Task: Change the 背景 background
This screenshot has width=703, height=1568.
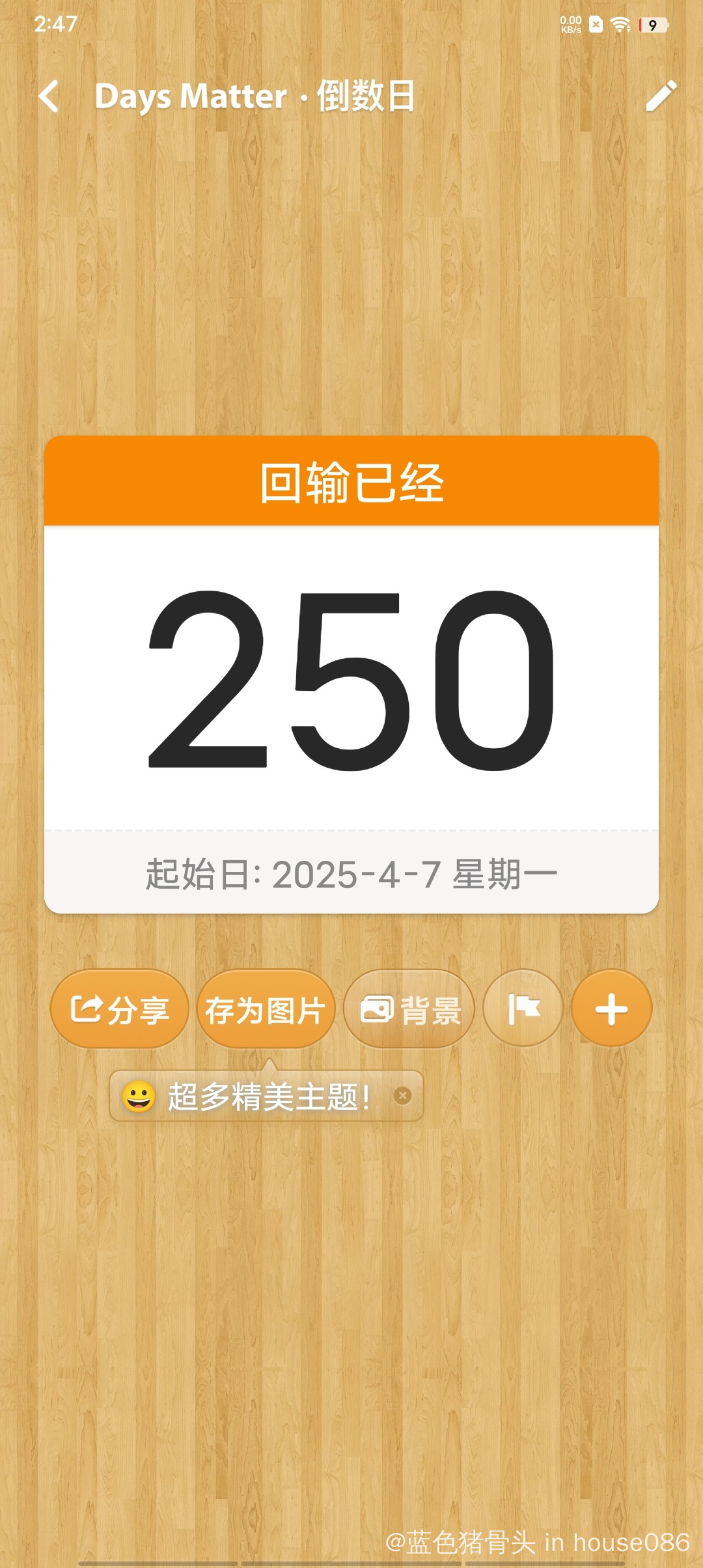Action: (409, 1009)
